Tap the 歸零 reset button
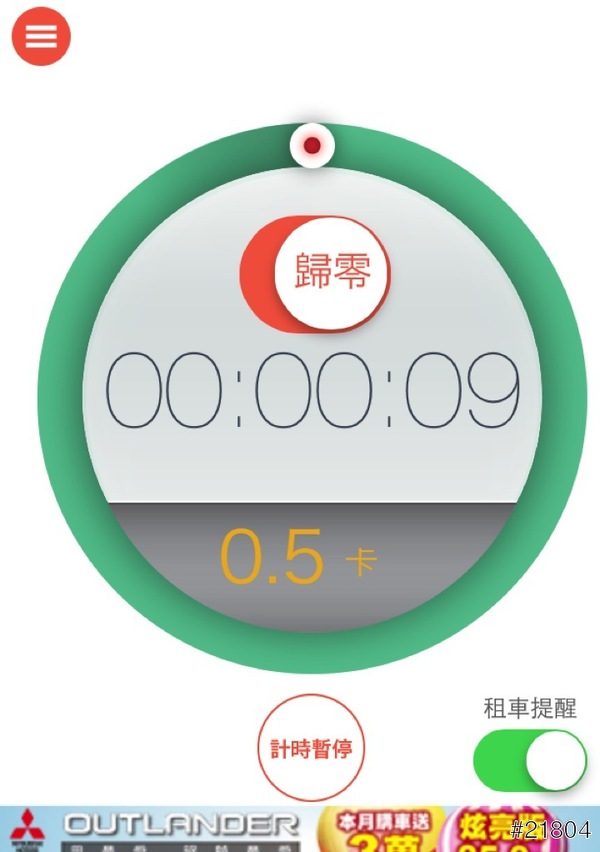 [x=331, y=272]
